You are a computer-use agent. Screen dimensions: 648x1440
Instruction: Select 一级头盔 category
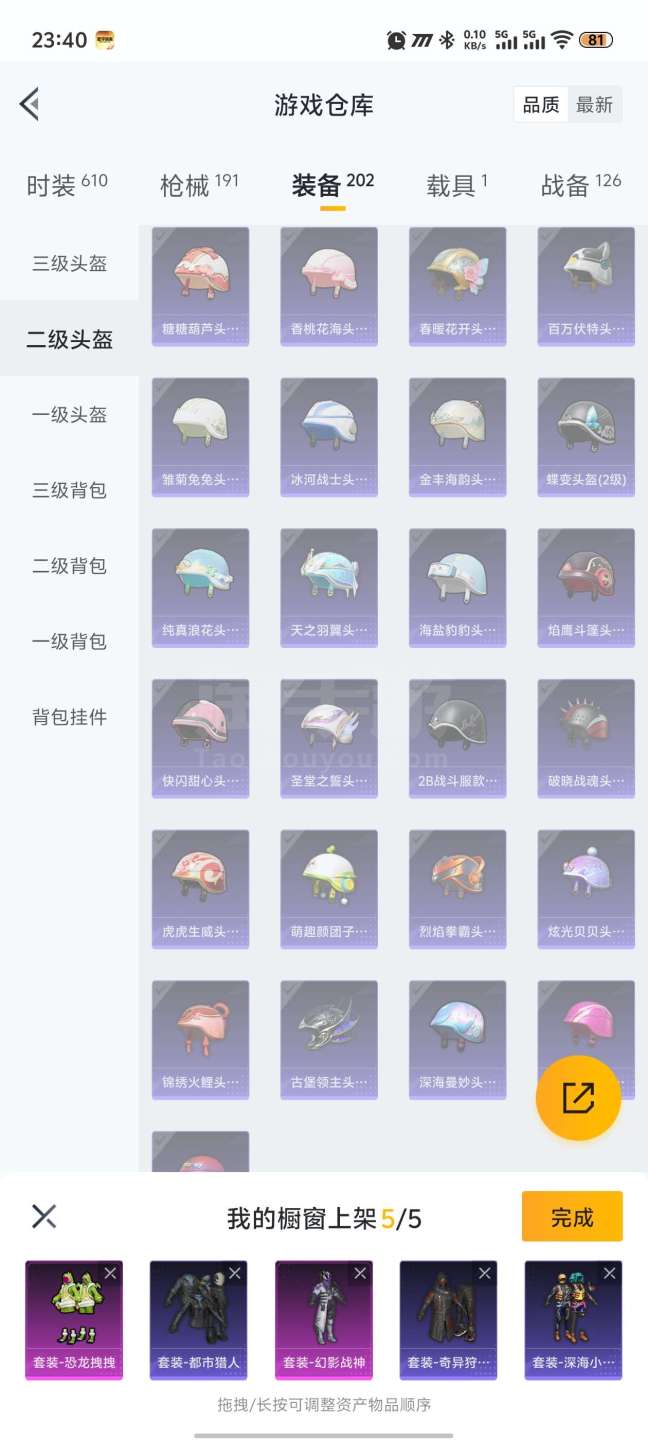[69, 415]
